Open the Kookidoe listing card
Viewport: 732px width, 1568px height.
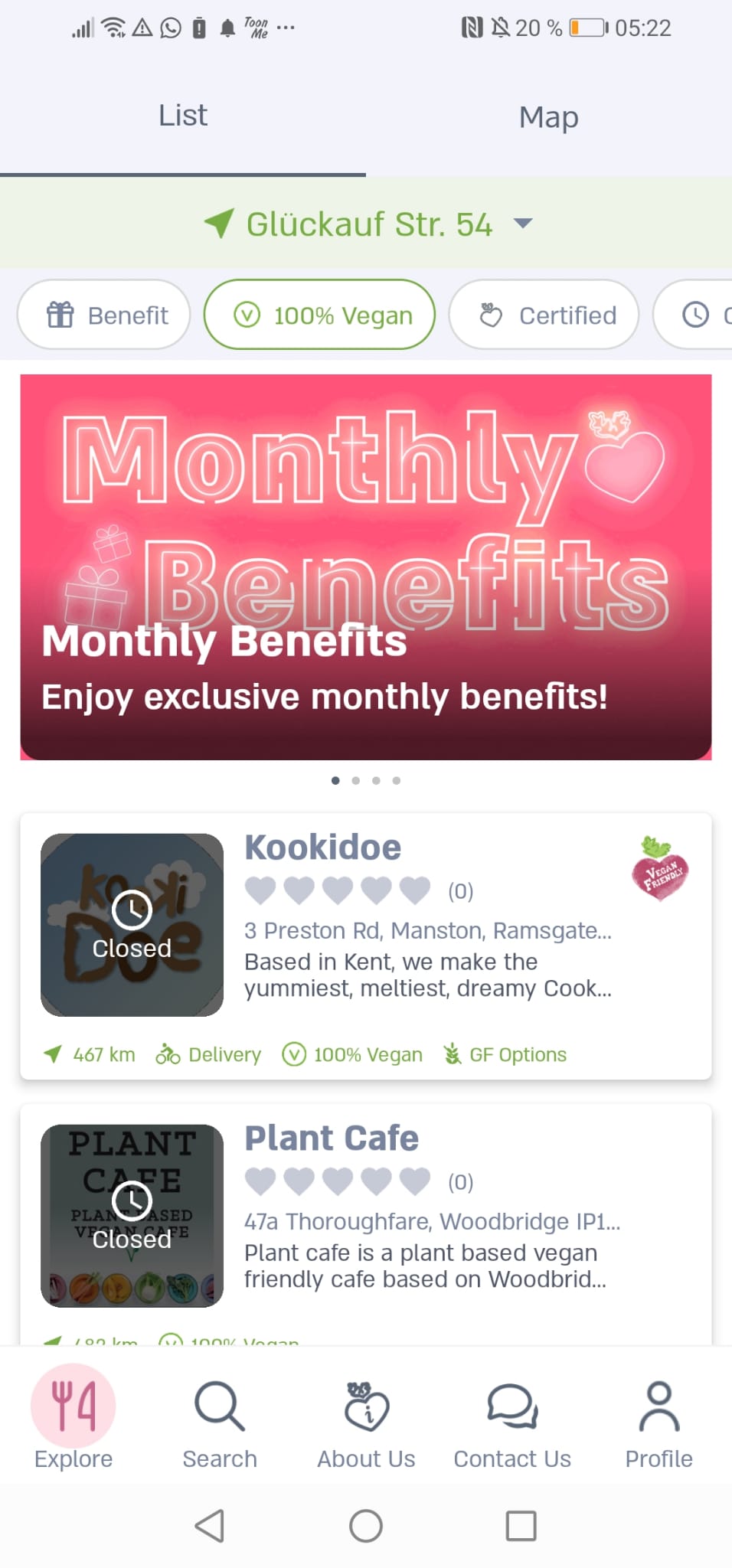click(366, 946)
